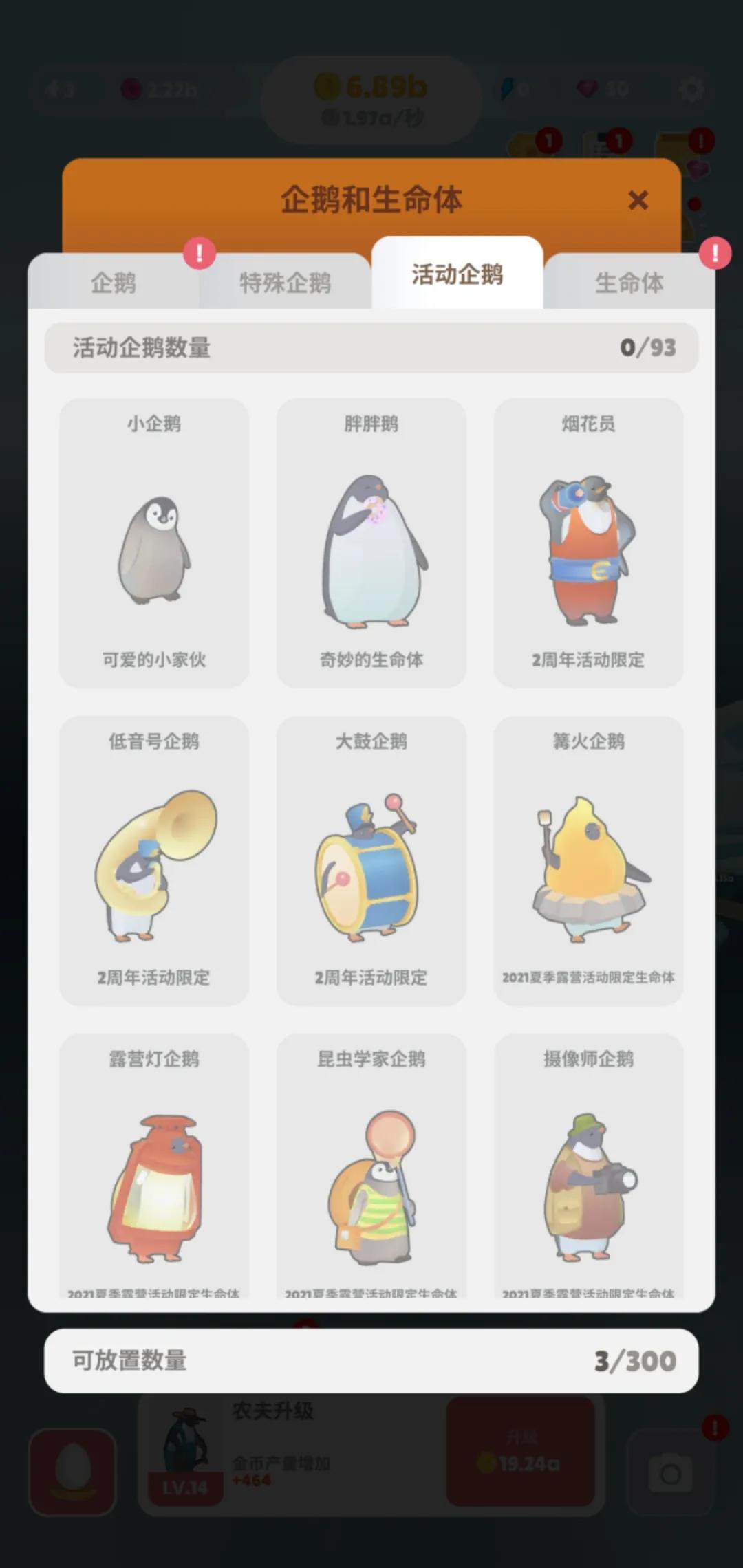
Task: Close the 企鹅和生命体 dialog
Action: point(639,200)
